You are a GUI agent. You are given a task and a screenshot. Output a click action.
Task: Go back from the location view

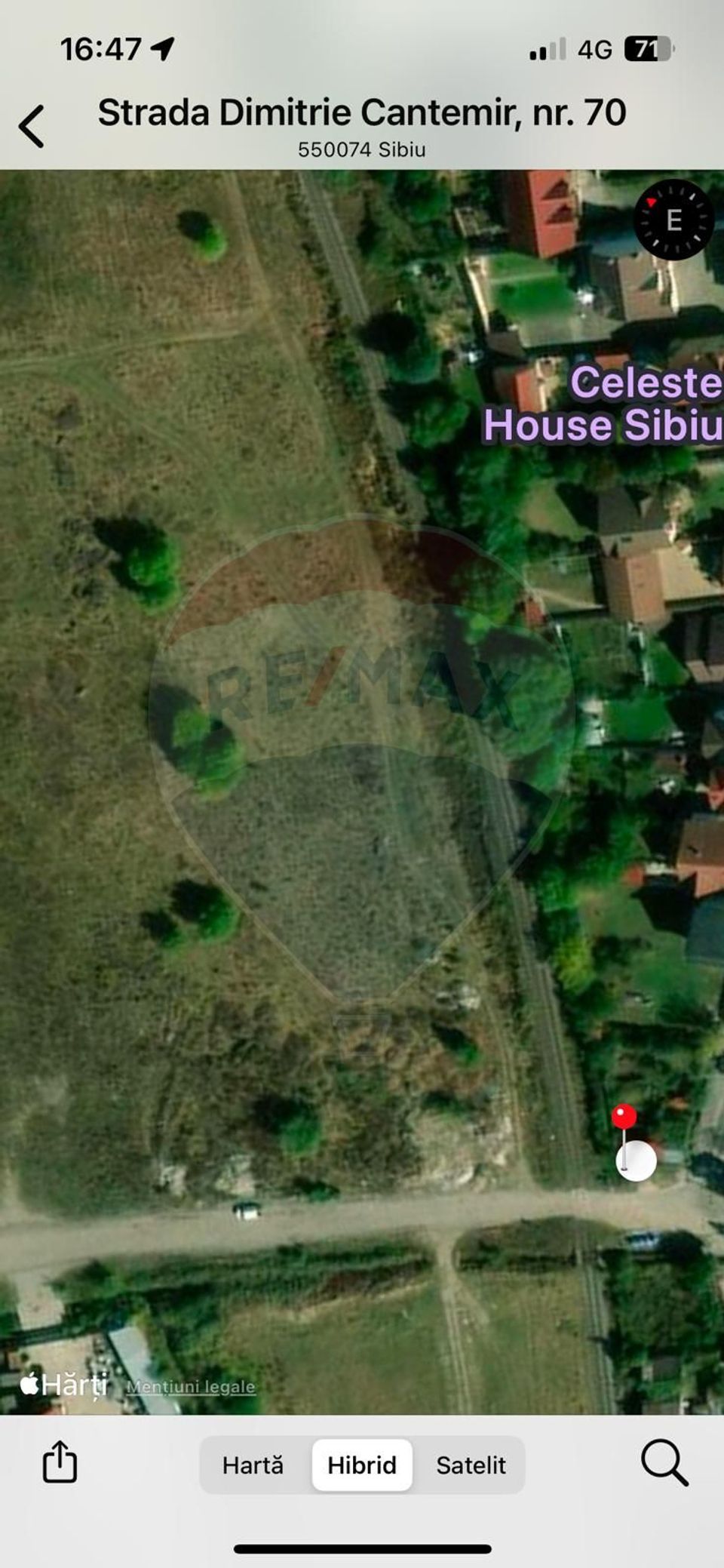click(x=32, y=125)
